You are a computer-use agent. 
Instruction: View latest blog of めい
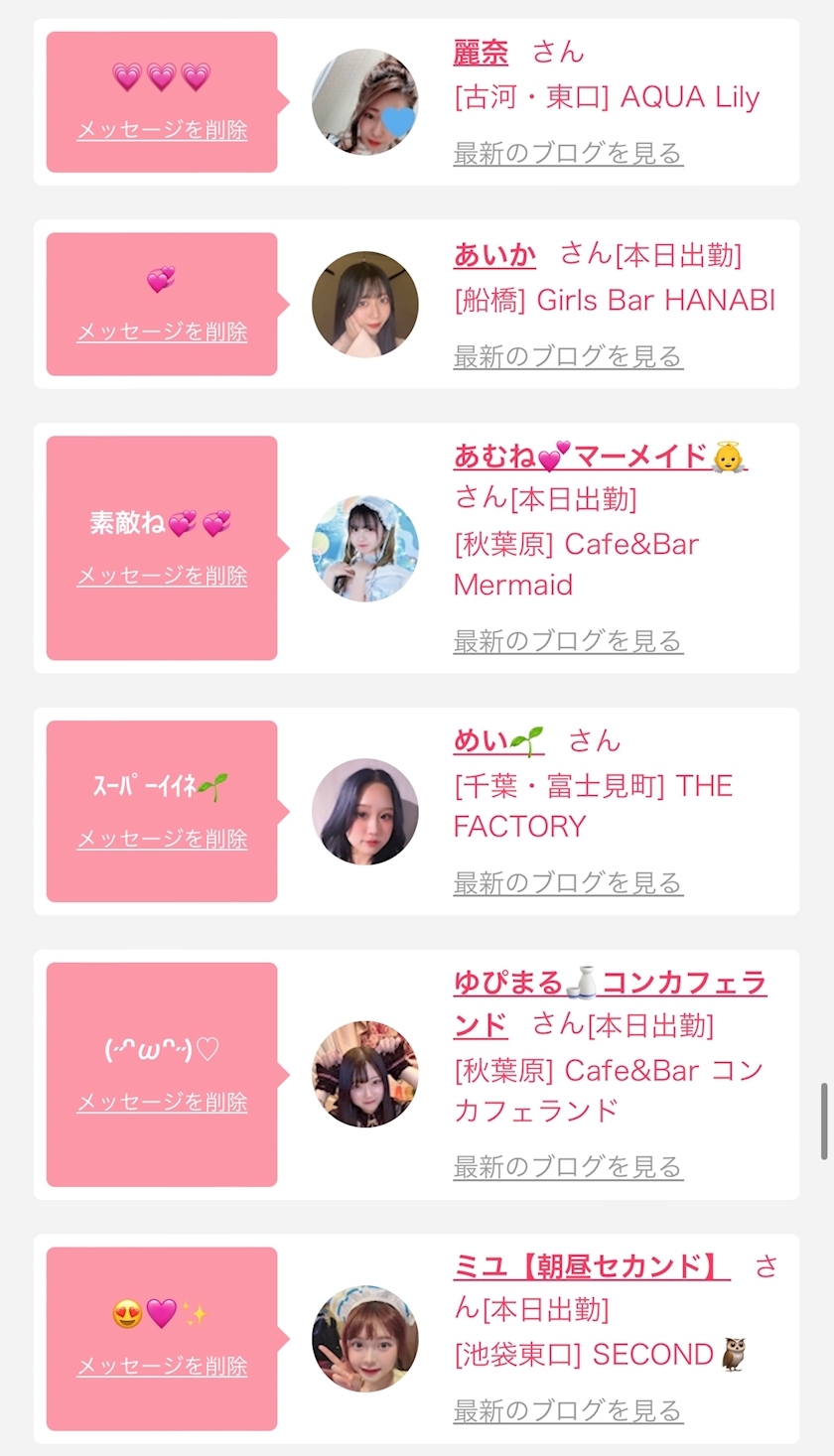tap(568, 882)
